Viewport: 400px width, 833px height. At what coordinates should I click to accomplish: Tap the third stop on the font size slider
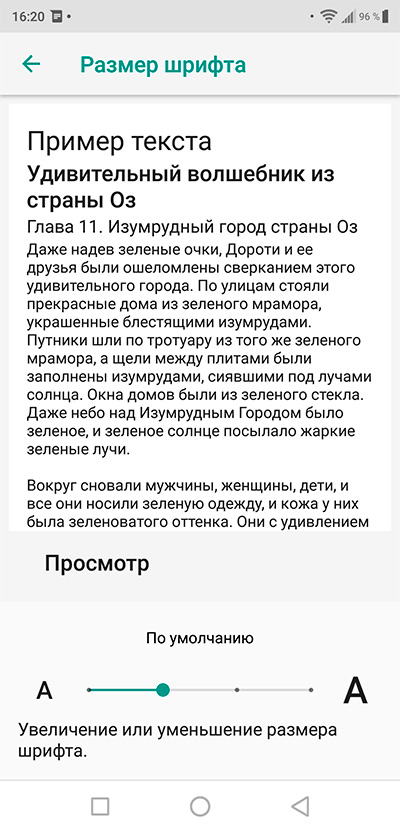(237, 690)
